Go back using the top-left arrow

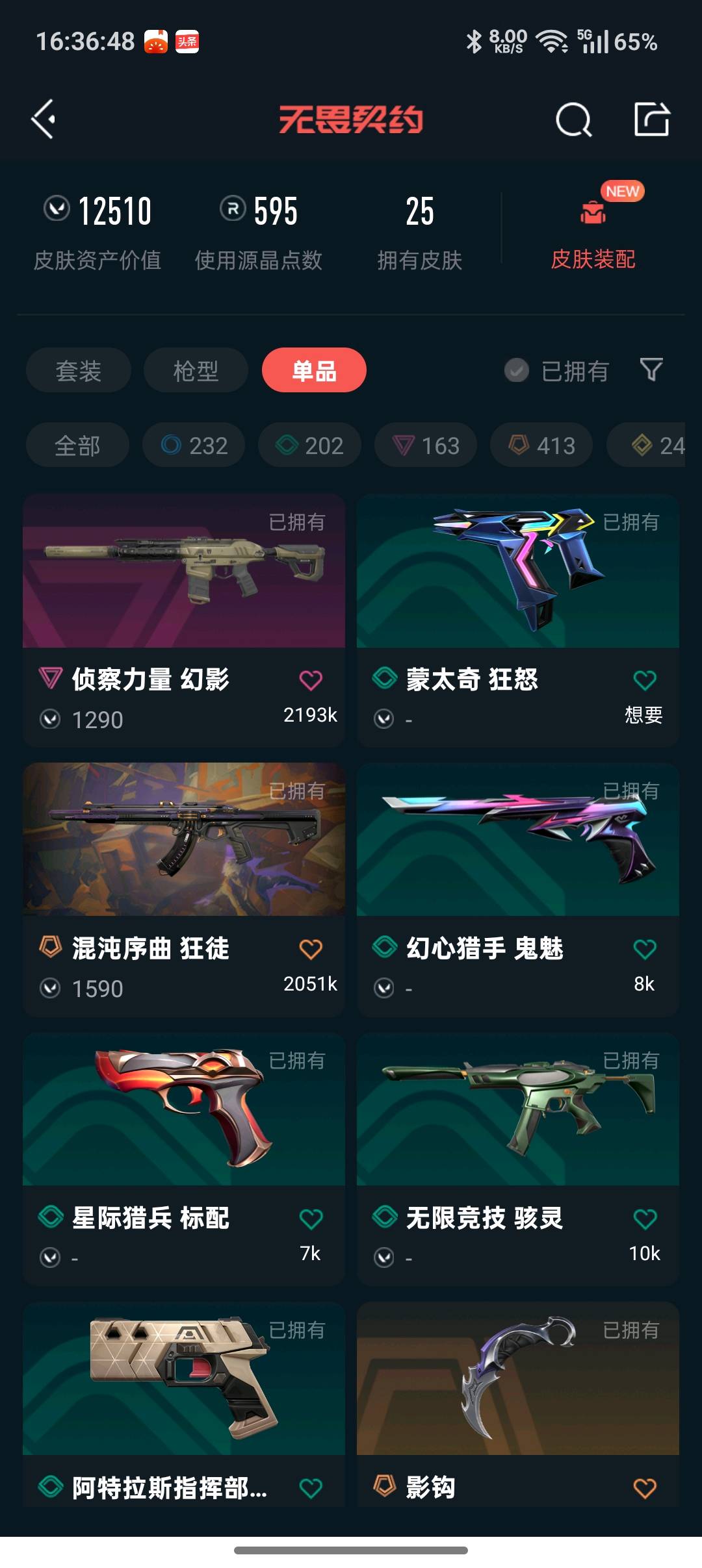coord(44,120)
